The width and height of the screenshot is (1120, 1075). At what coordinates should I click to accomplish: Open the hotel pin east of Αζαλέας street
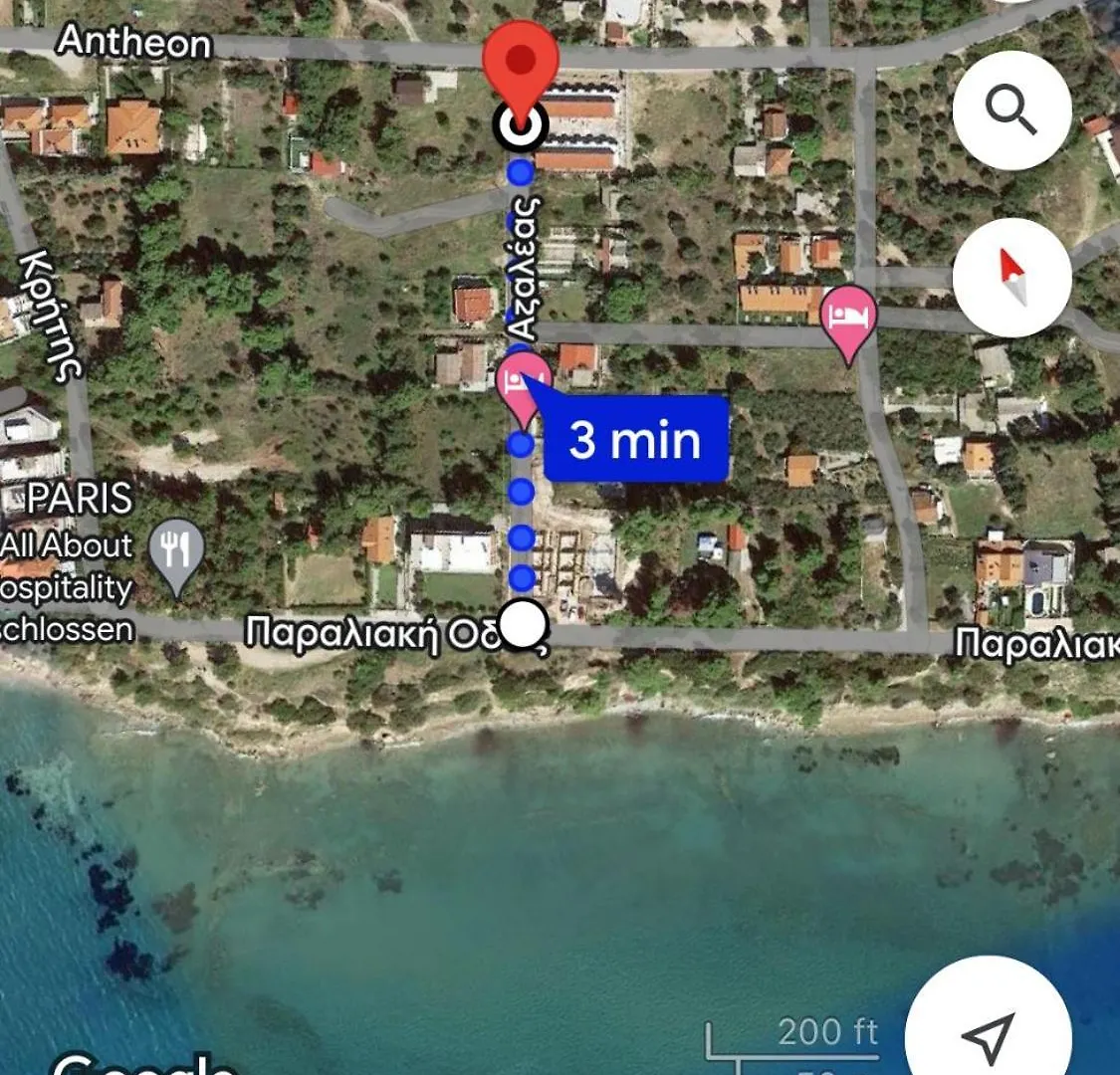pos(849,319)
